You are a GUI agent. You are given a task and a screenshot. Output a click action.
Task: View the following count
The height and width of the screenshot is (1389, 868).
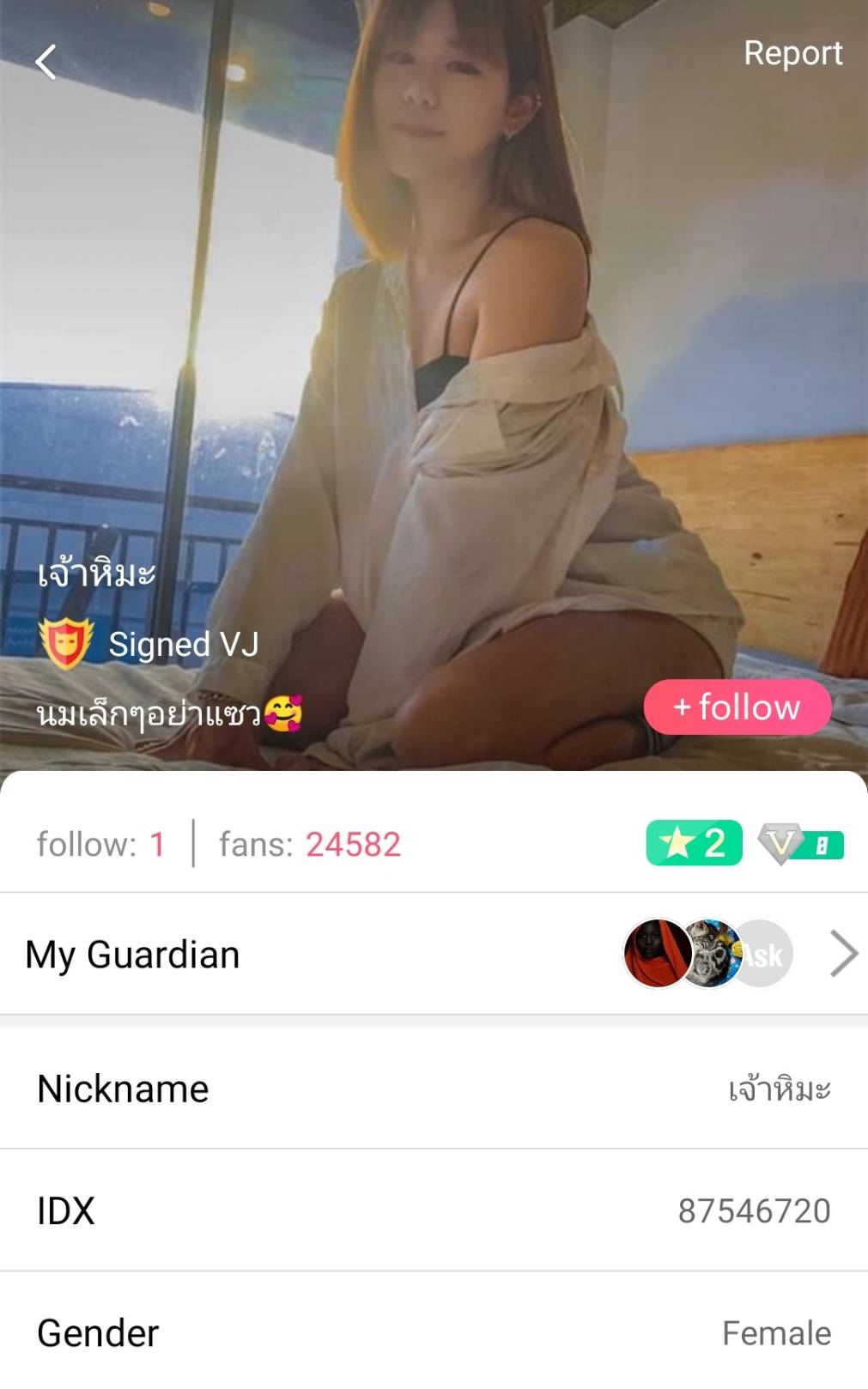[100, 845]
